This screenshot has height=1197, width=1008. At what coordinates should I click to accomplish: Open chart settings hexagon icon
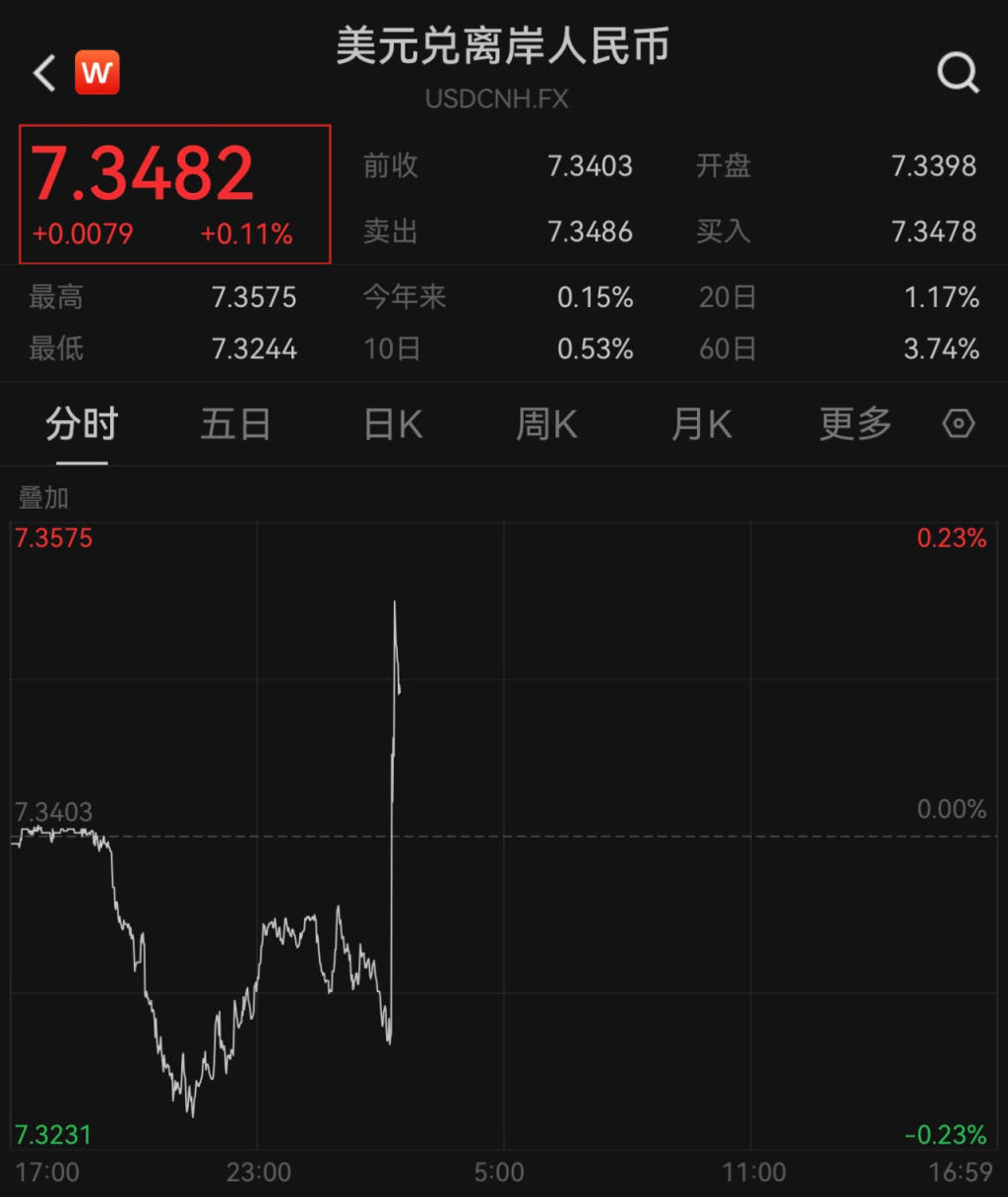click(958, 424)
